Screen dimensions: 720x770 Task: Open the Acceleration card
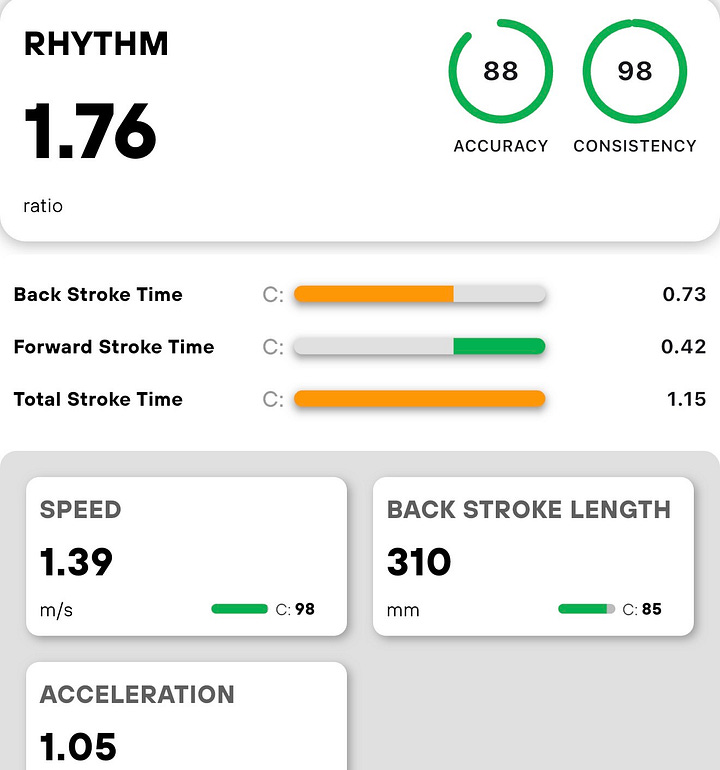187,716
